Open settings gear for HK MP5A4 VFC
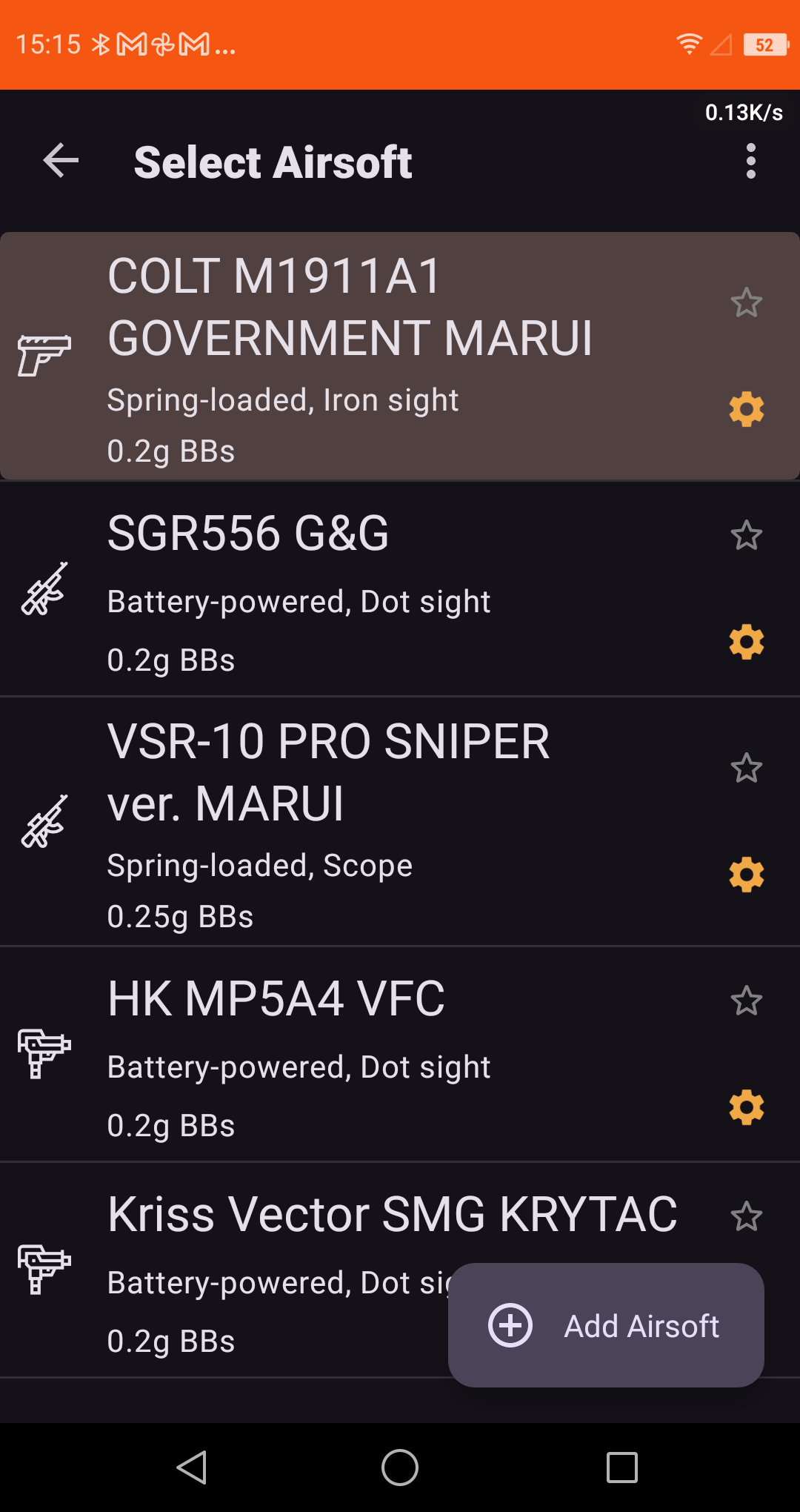Image resolution: width=800 pixels, height=1512 pixels. click(746, 1107)
